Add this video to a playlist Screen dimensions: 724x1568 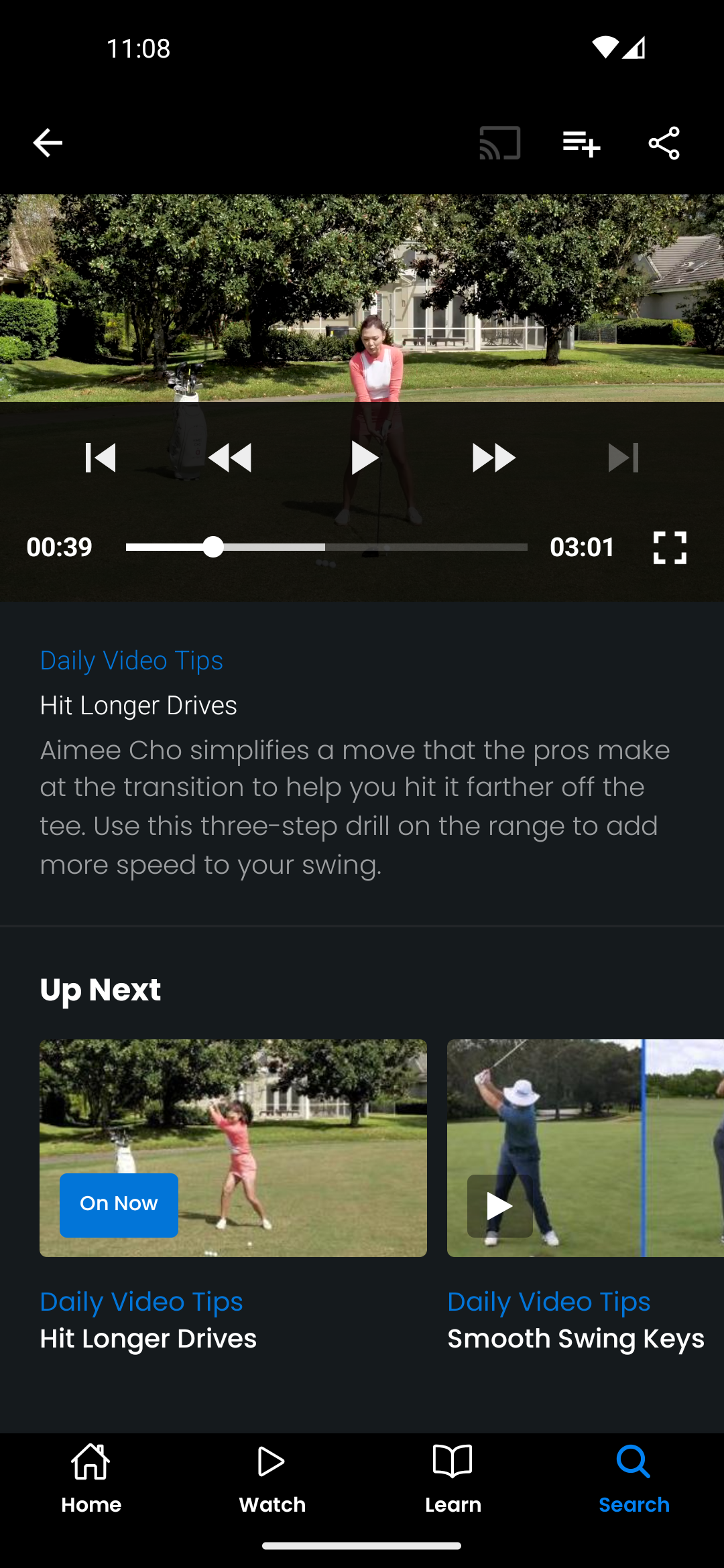point(581,143)
